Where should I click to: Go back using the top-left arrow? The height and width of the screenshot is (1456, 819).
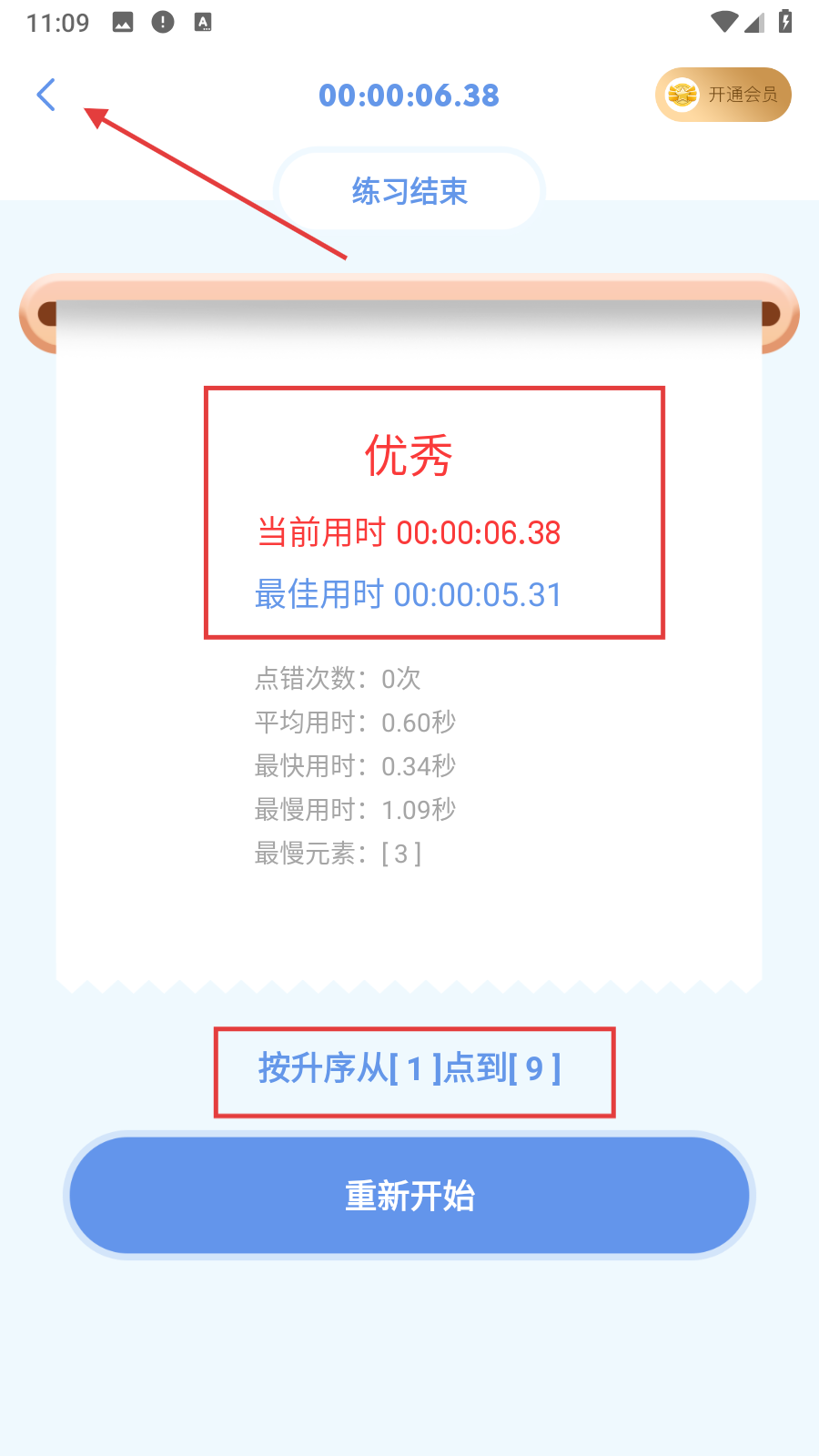coord(46,95)
